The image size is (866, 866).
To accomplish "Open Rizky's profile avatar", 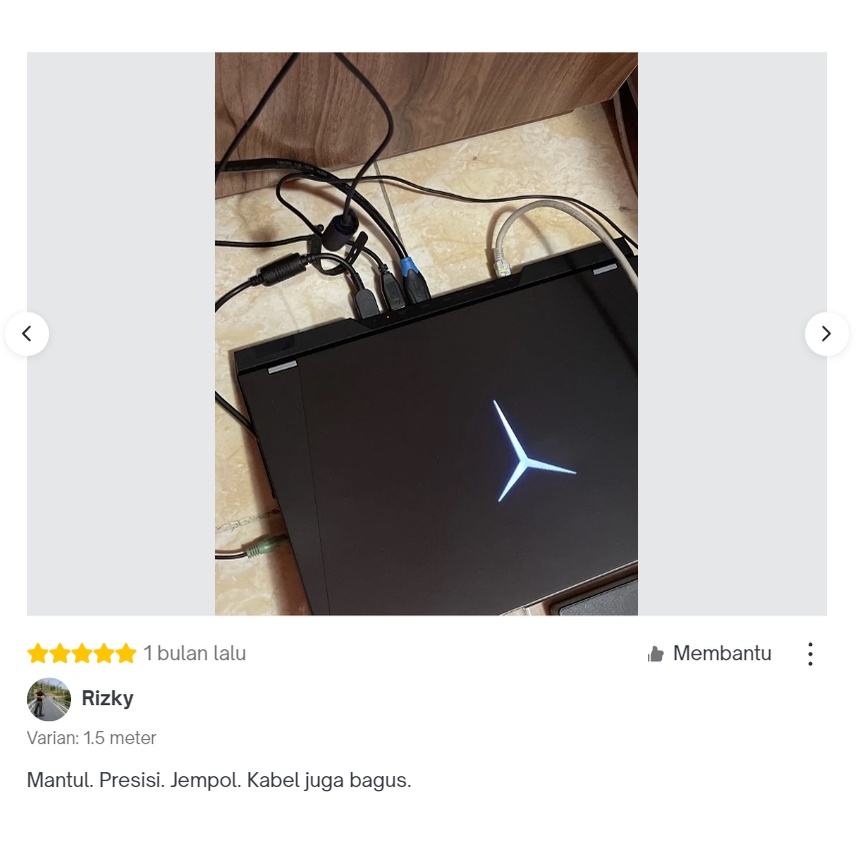I will tap(49, 699).
